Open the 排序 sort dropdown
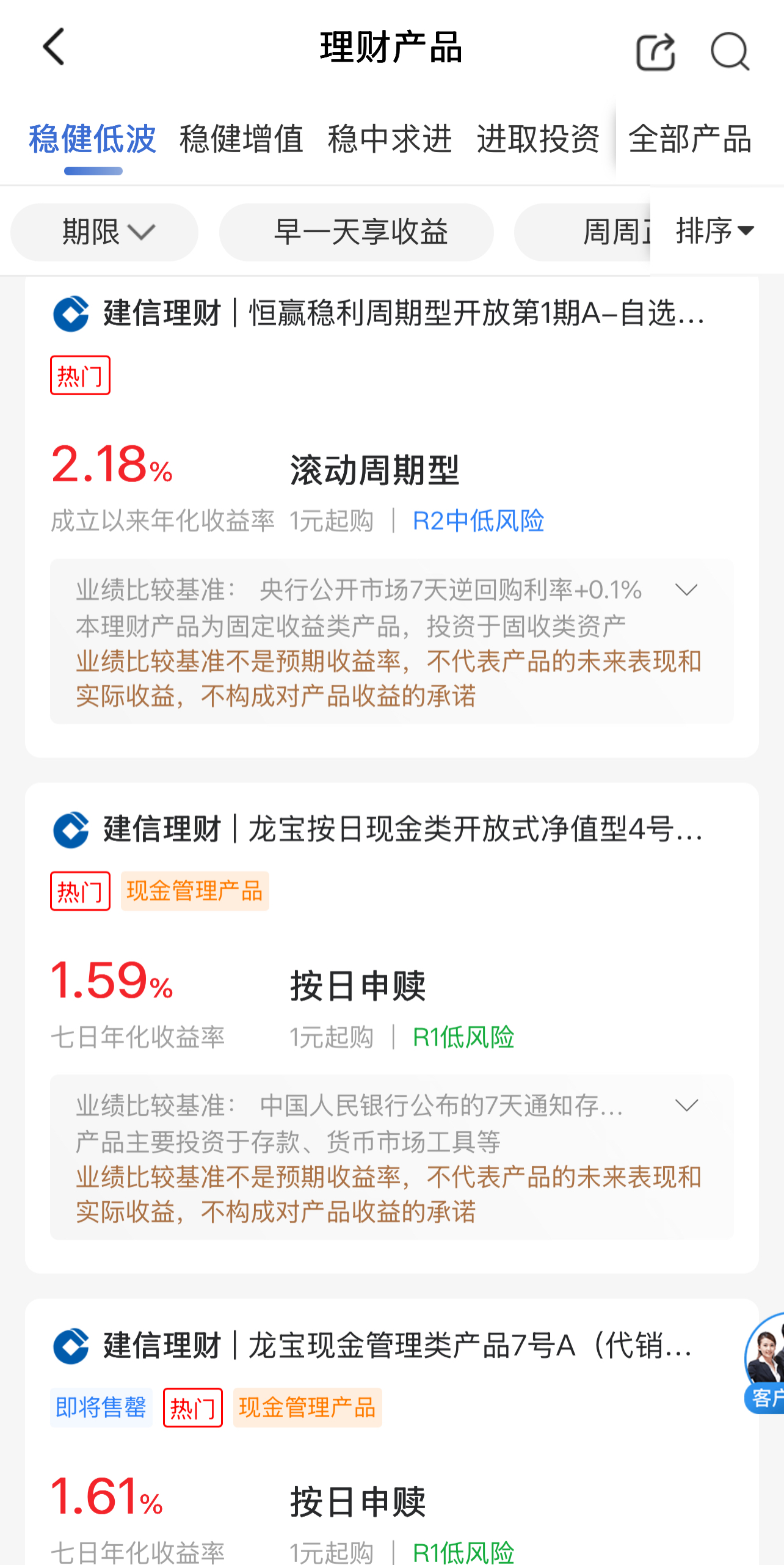This screenshot has height=1565, width=784. tap(715, 231)
